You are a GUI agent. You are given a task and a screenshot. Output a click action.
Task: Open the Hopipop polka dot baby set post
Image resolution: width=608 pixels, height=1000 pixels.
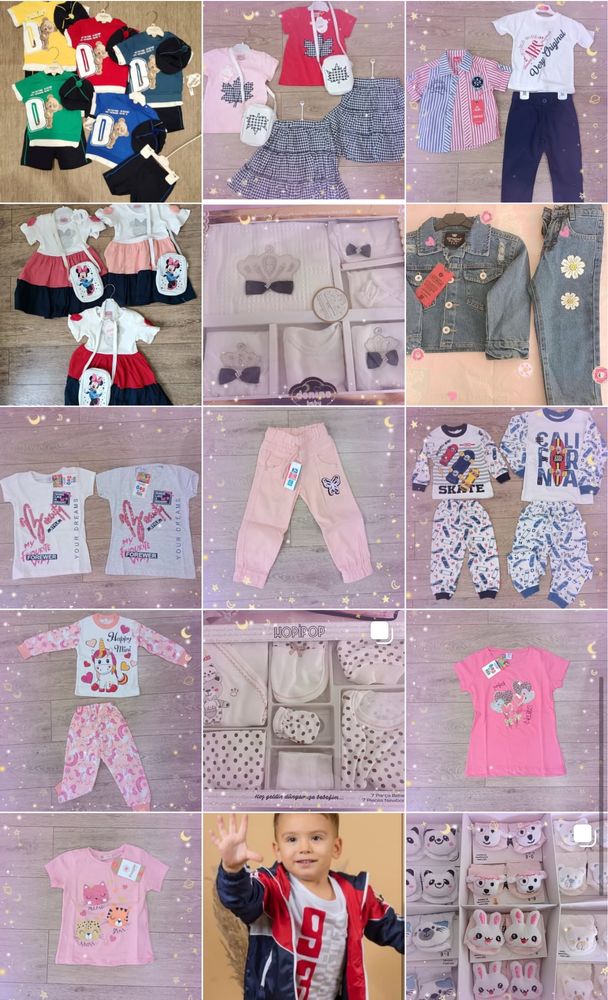(303, 711)
